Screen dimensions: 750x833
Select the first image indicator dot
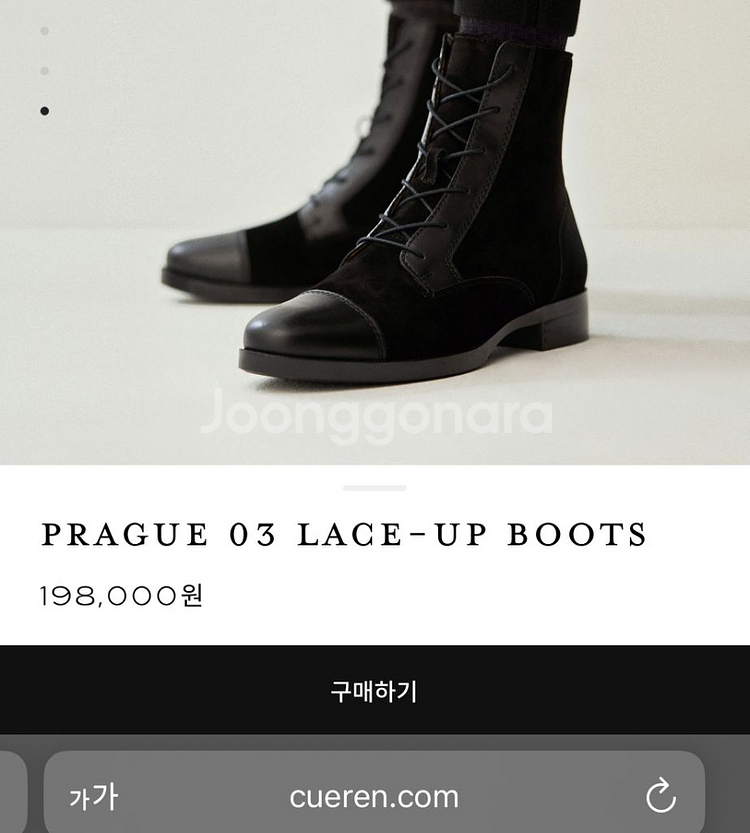click(x=44, y=31)
